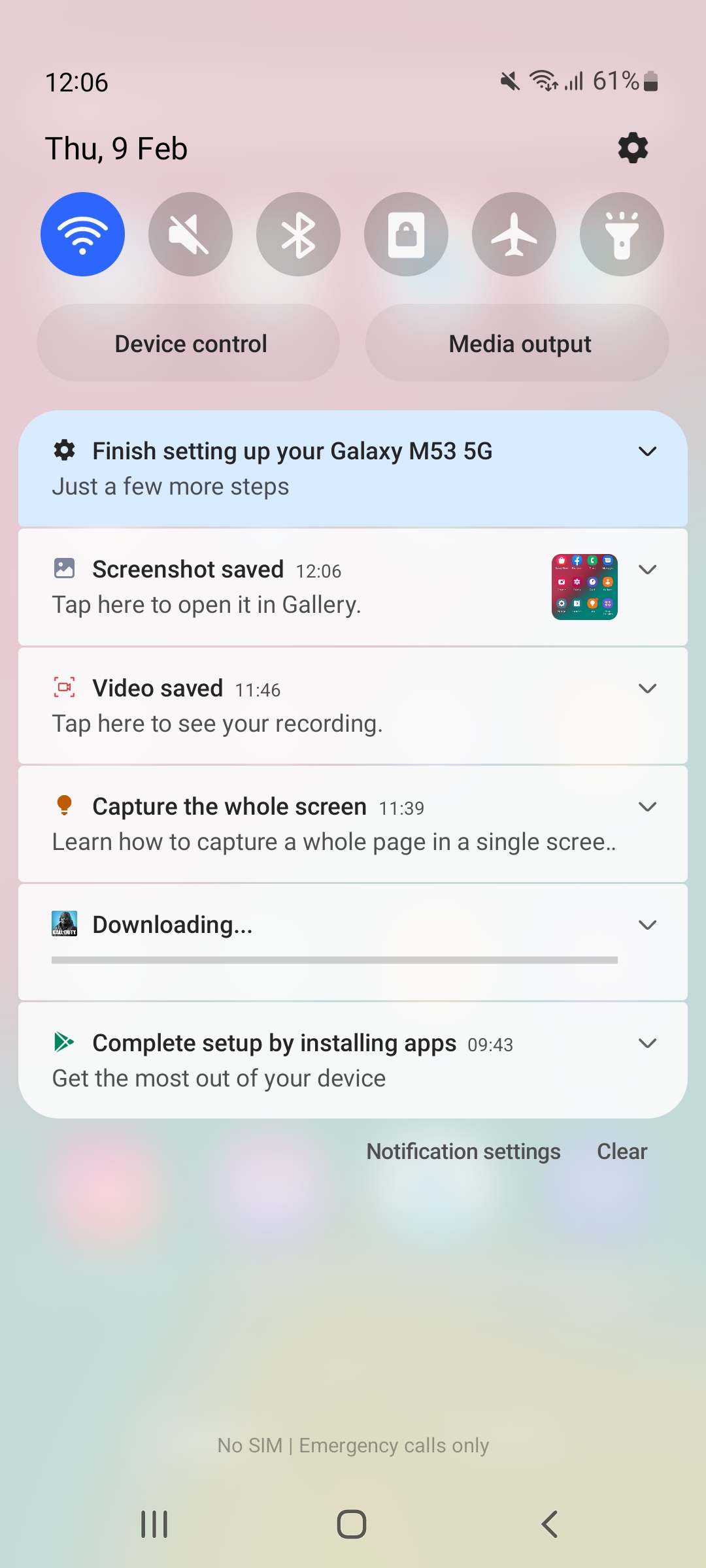The width and height of the screenshot is (706, 1568).
Task: Expand the Capture the whole screen notification
Action: click(647, 807)
